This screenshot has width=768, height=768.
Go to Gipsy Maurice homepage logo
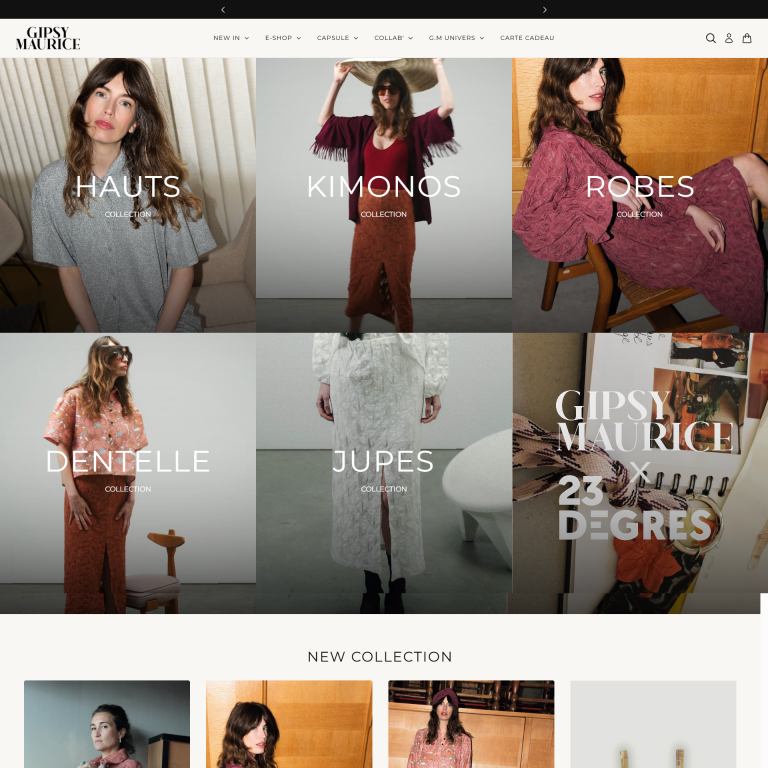[x=48, y=39]
